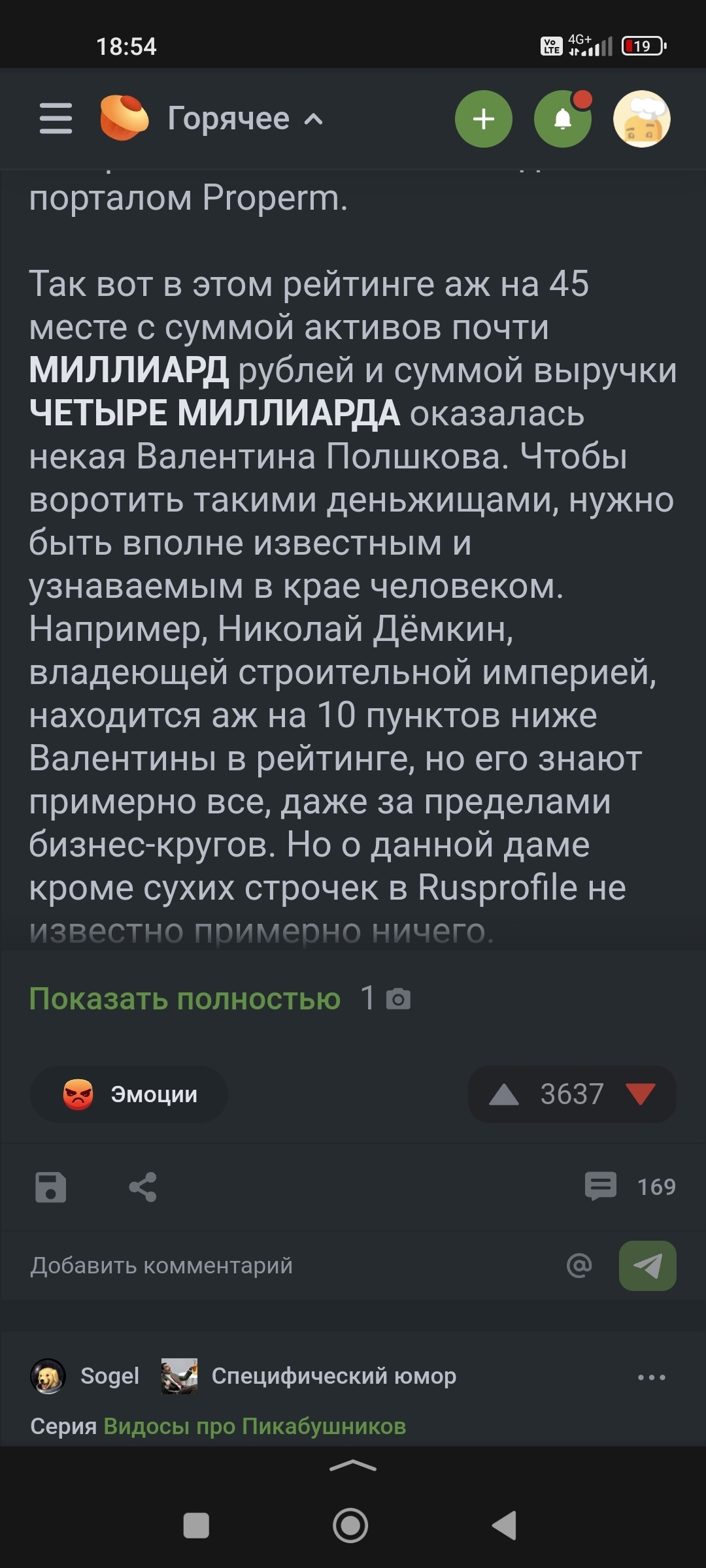Viewport: 706px width, 1568px height.
Task: Upvote the post with 3637 rating
Action: tap(503, 1094)
